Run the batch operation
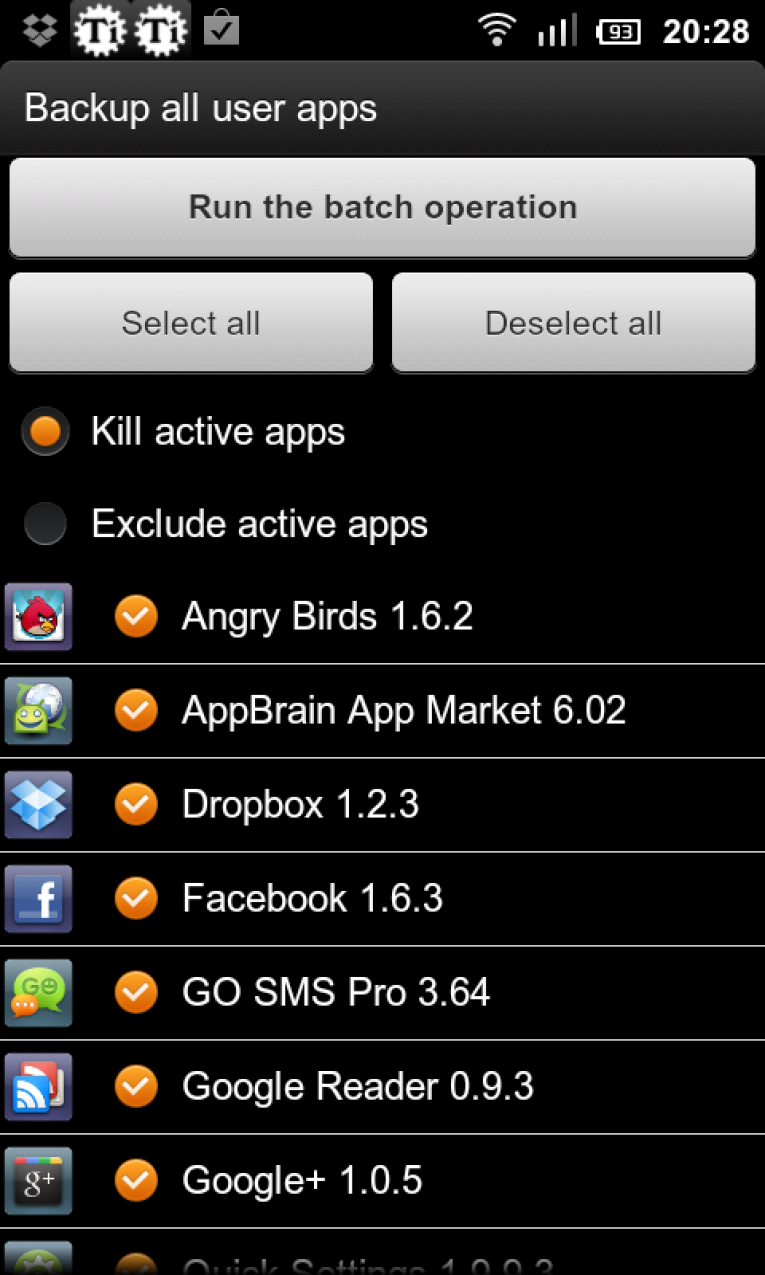This screenshot has height=1275, width=765. (x=382, y=207)
